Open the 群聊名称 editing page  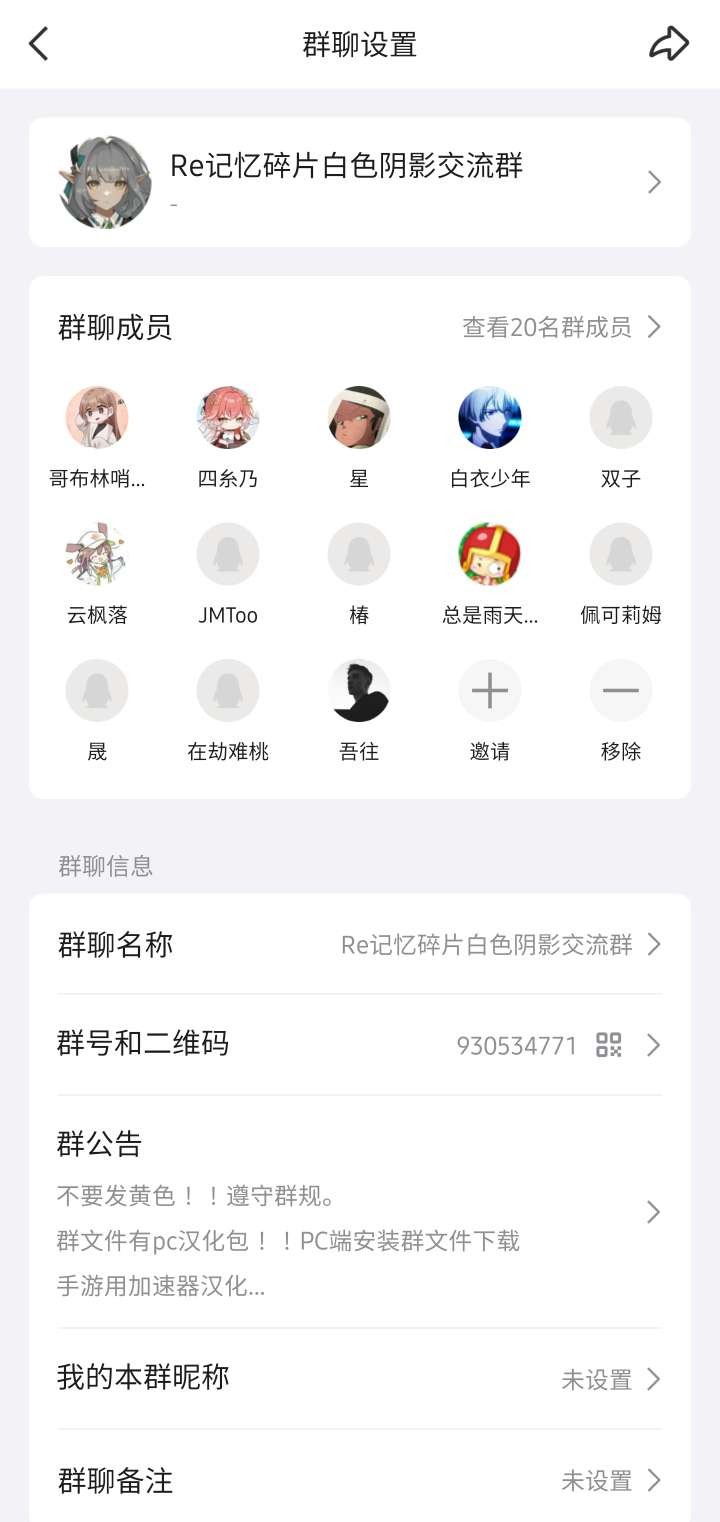360,943
